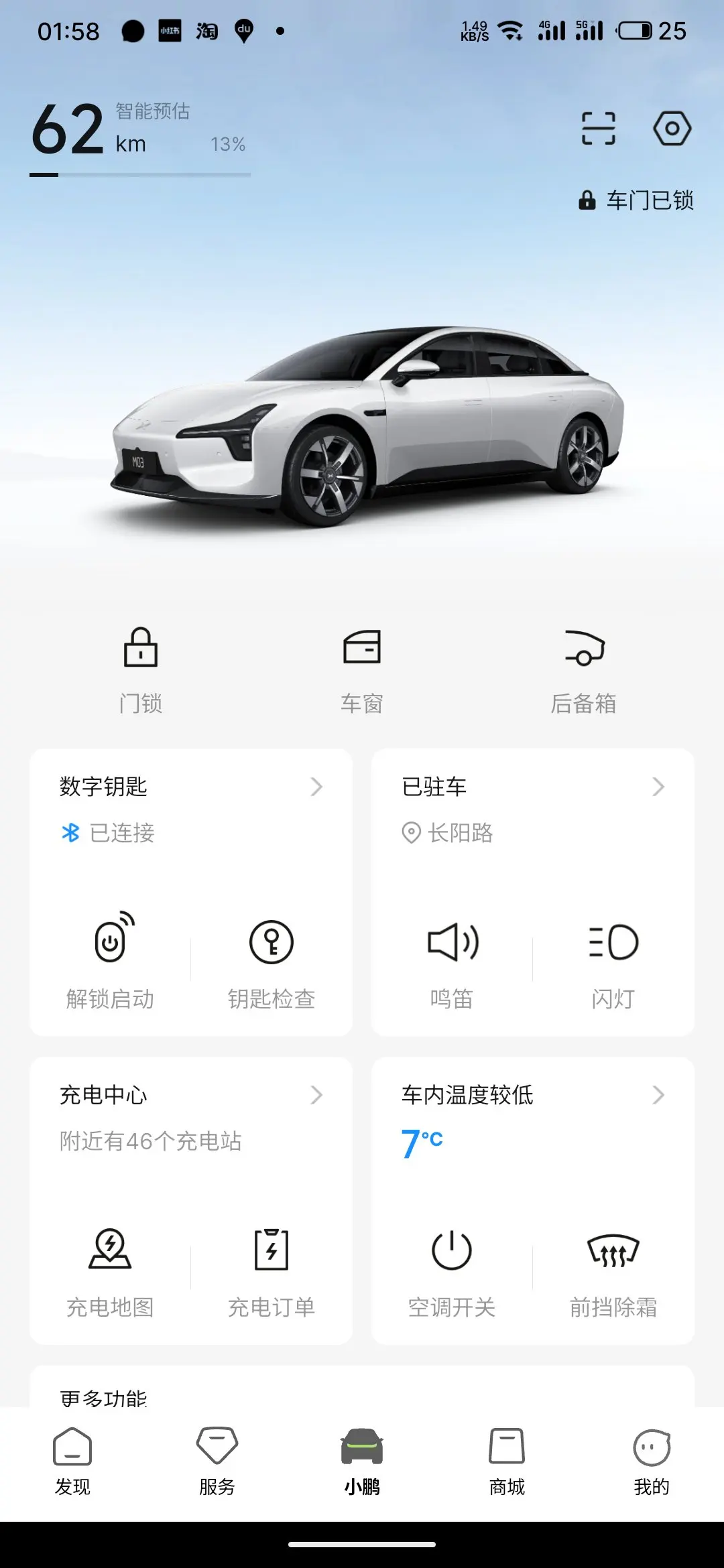Open the 数字钥匙 digital key card
Viewport: 724px width, 1568px height.
coord(191,787)
